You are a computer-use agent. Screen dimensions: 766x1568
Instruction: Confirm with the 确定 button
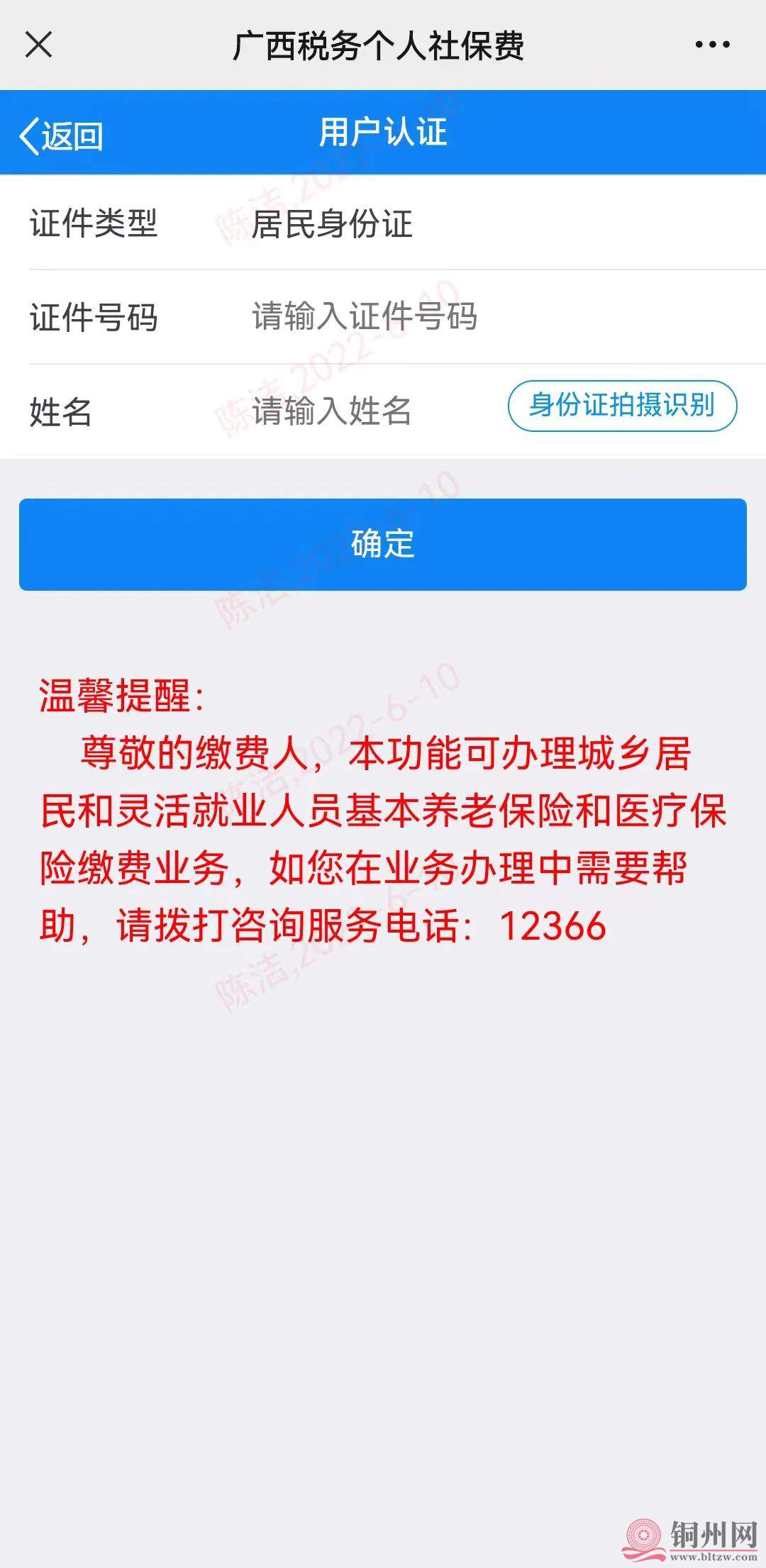click(x=383, y=544)
